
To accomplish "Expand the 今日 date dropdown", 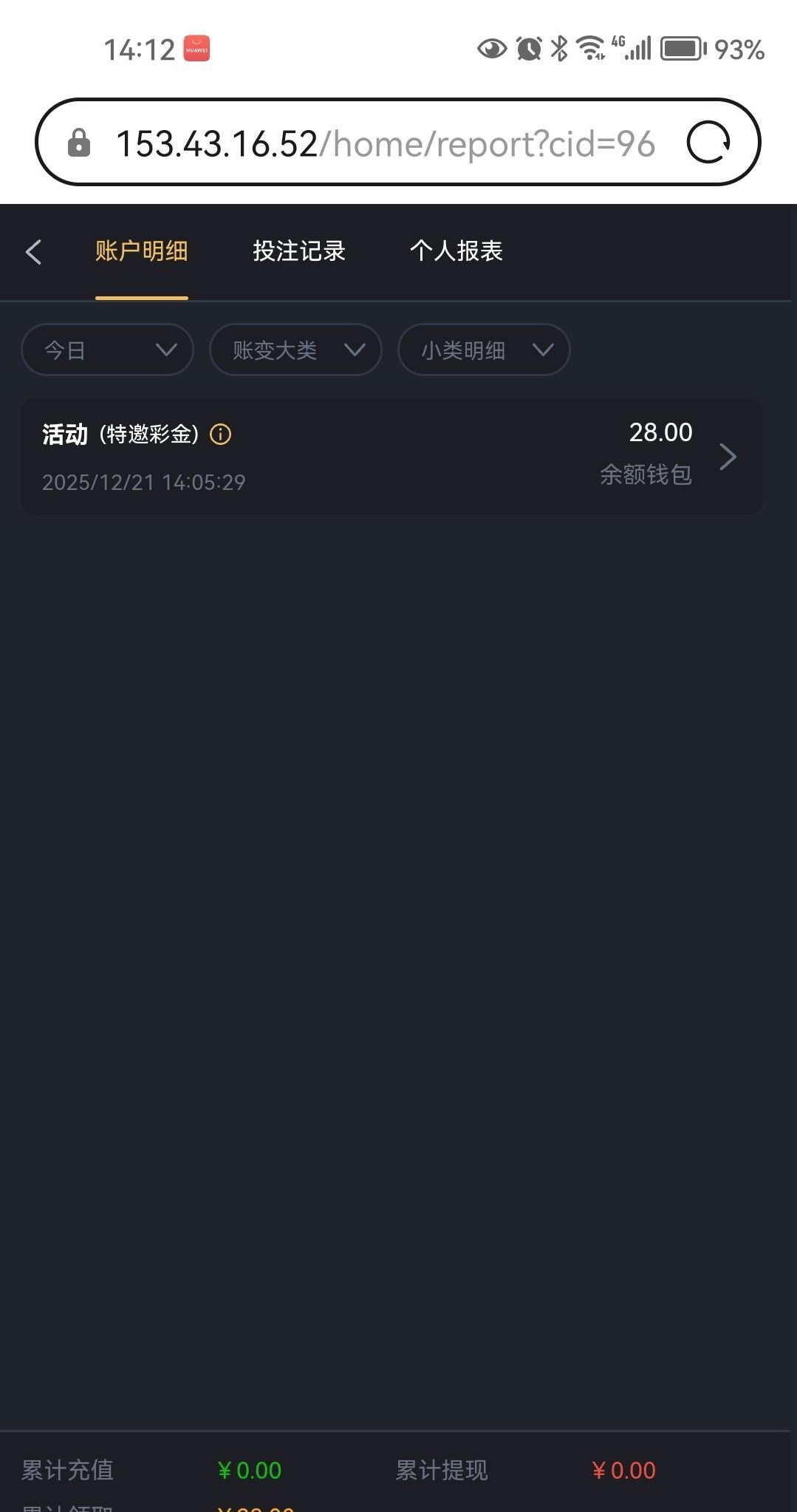I will (x=108, y=350).
